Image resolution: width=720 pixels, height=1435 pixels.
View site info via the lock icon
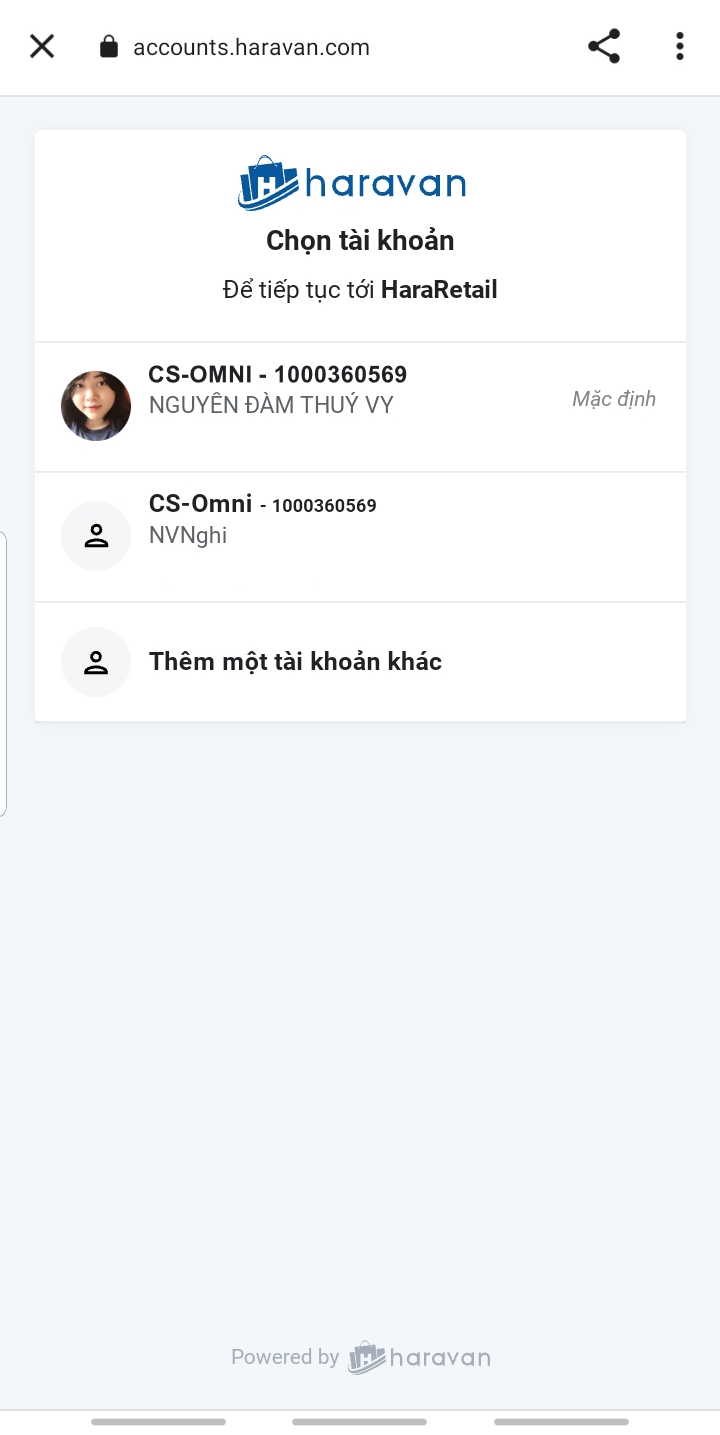pos(109,47)
